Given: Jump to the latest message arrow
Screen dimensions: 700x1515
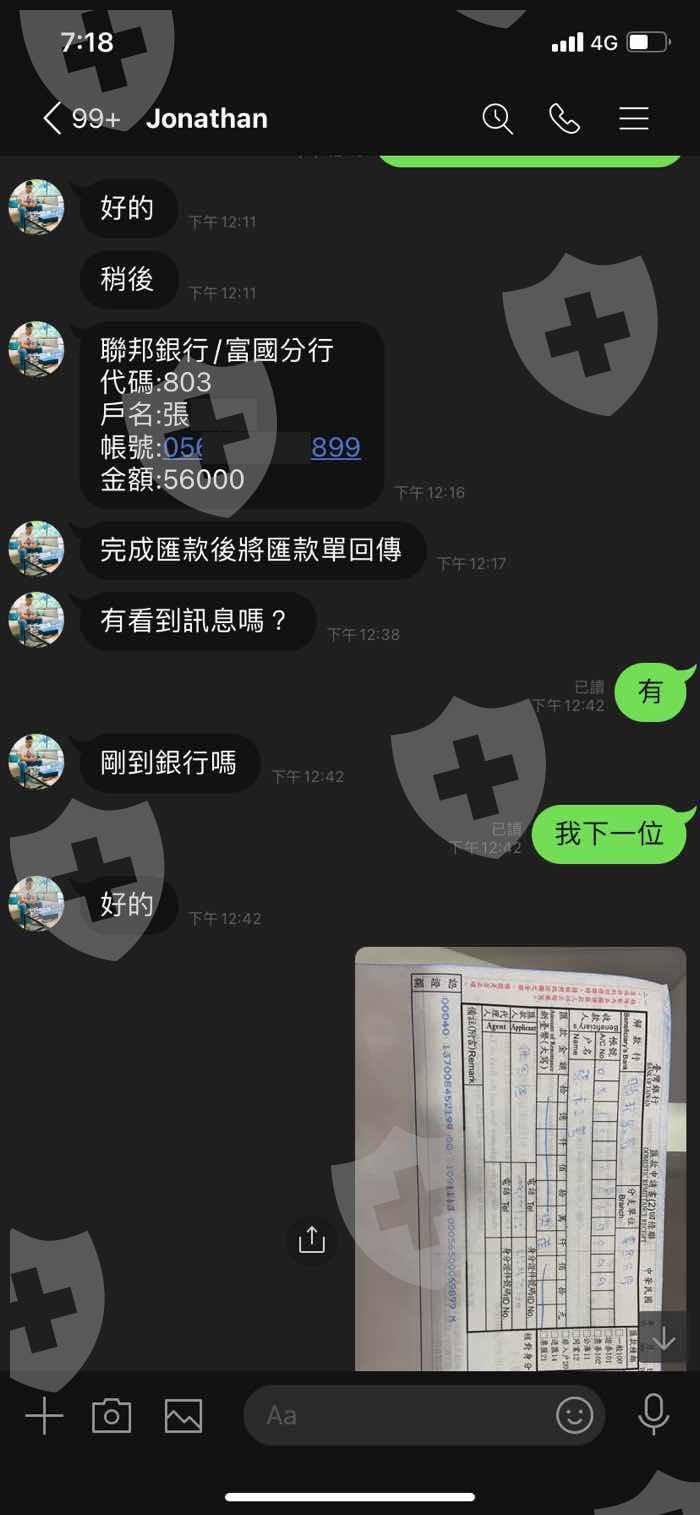Looking at the screenshot, I should click(664, 1338).
